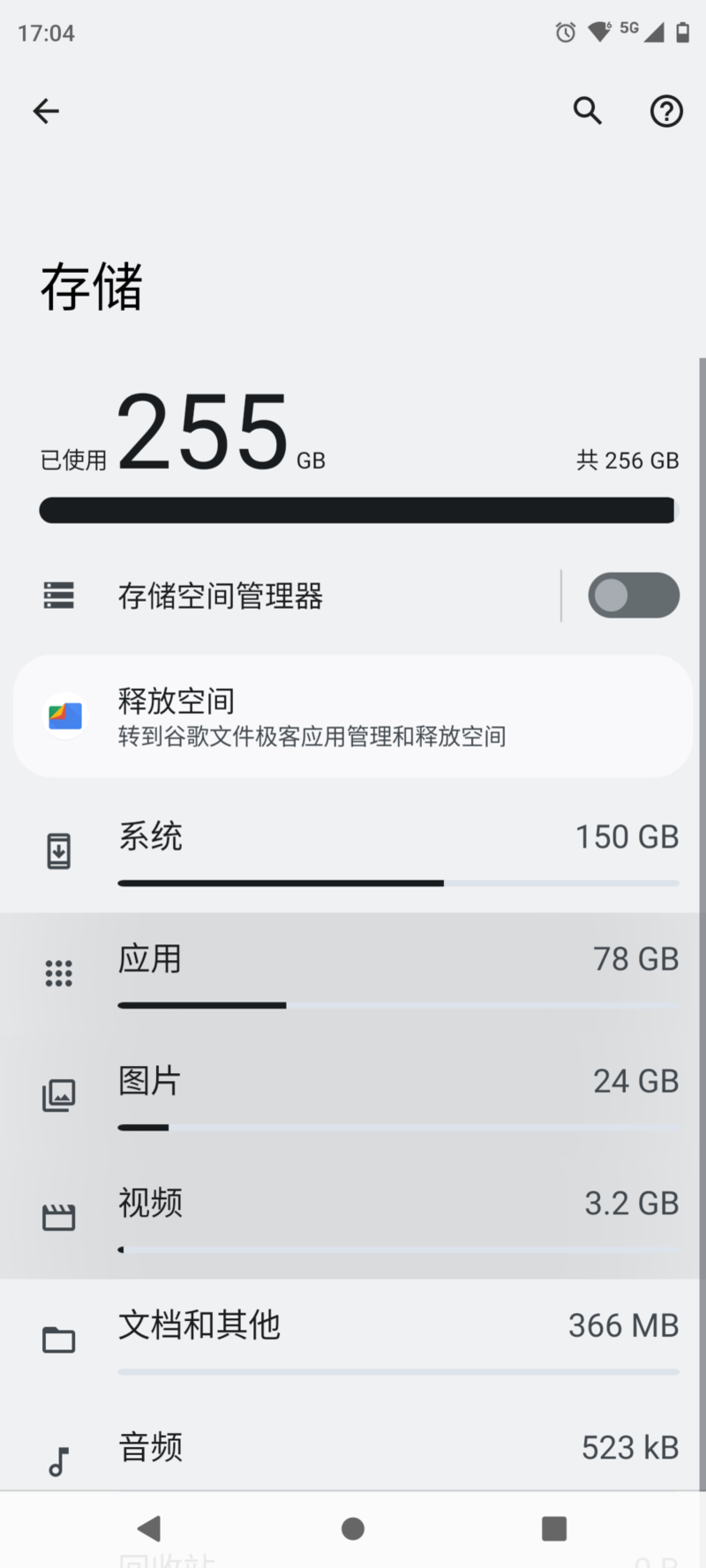Open the 视频 storage category
Image resolution: width=706 pixels, height=1568 pixels.
[353, 1218]
